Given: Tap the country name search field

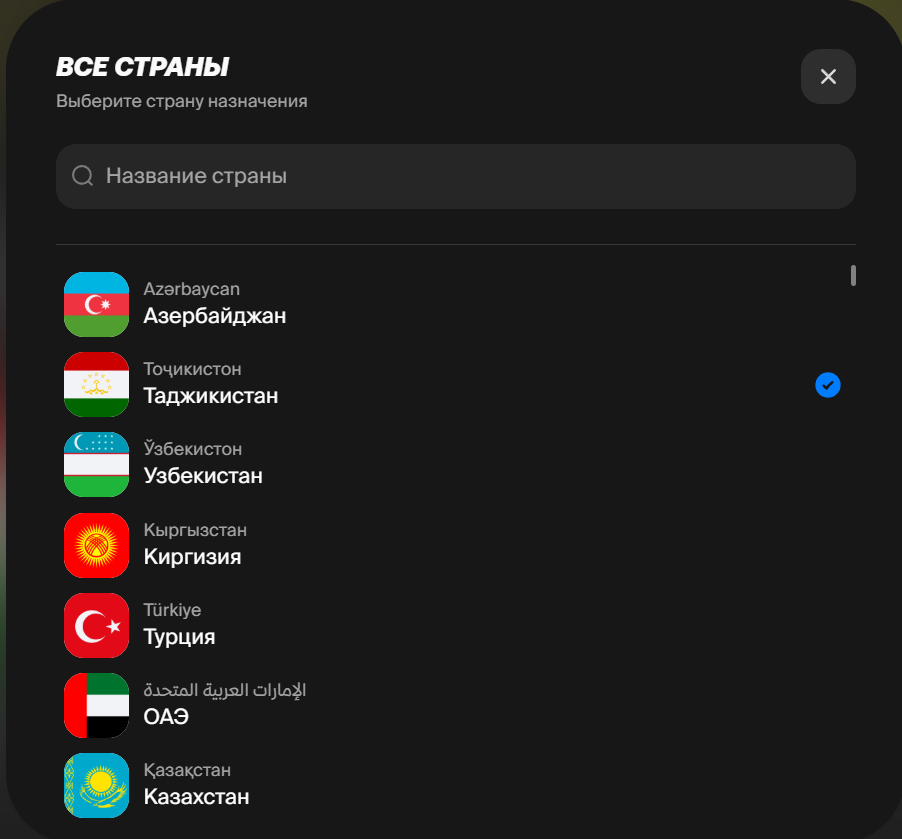Looking at the screenshot, I should (455, 176).
